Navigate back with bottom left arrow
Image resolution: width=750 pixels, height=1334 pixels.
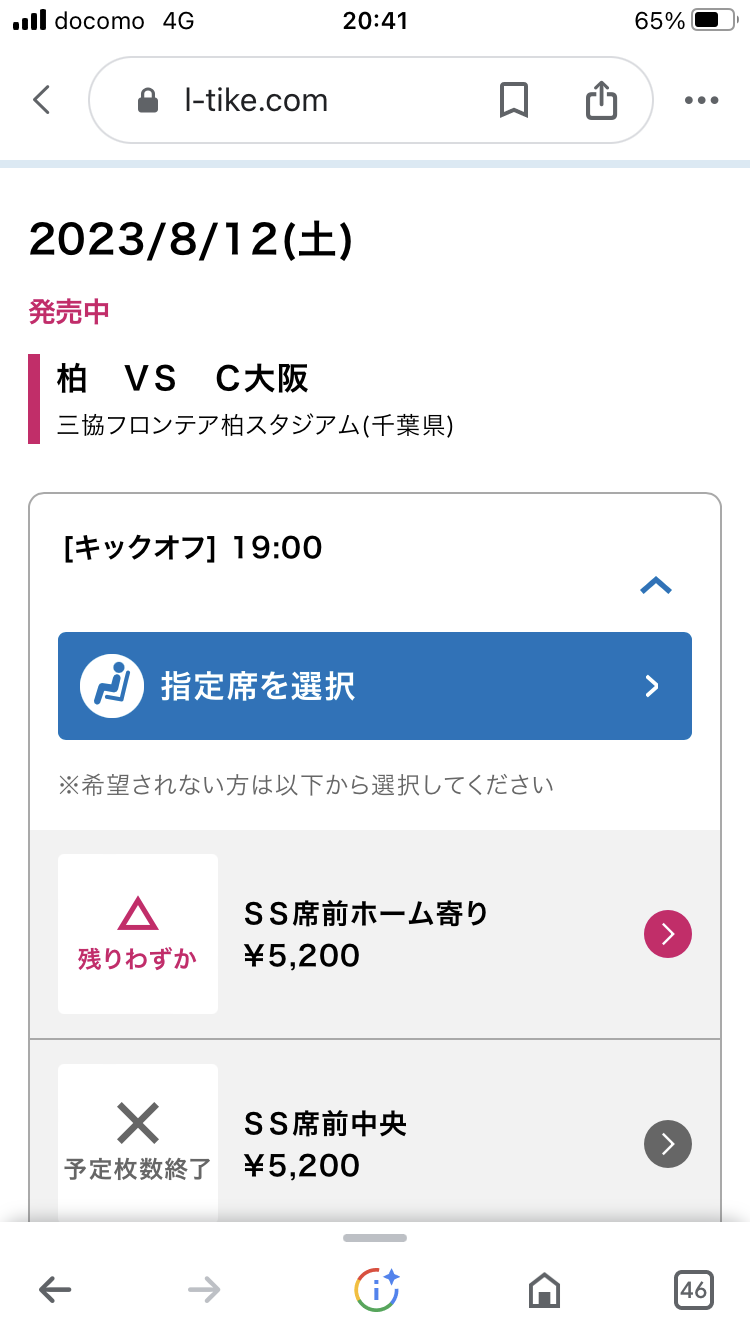55,1290
